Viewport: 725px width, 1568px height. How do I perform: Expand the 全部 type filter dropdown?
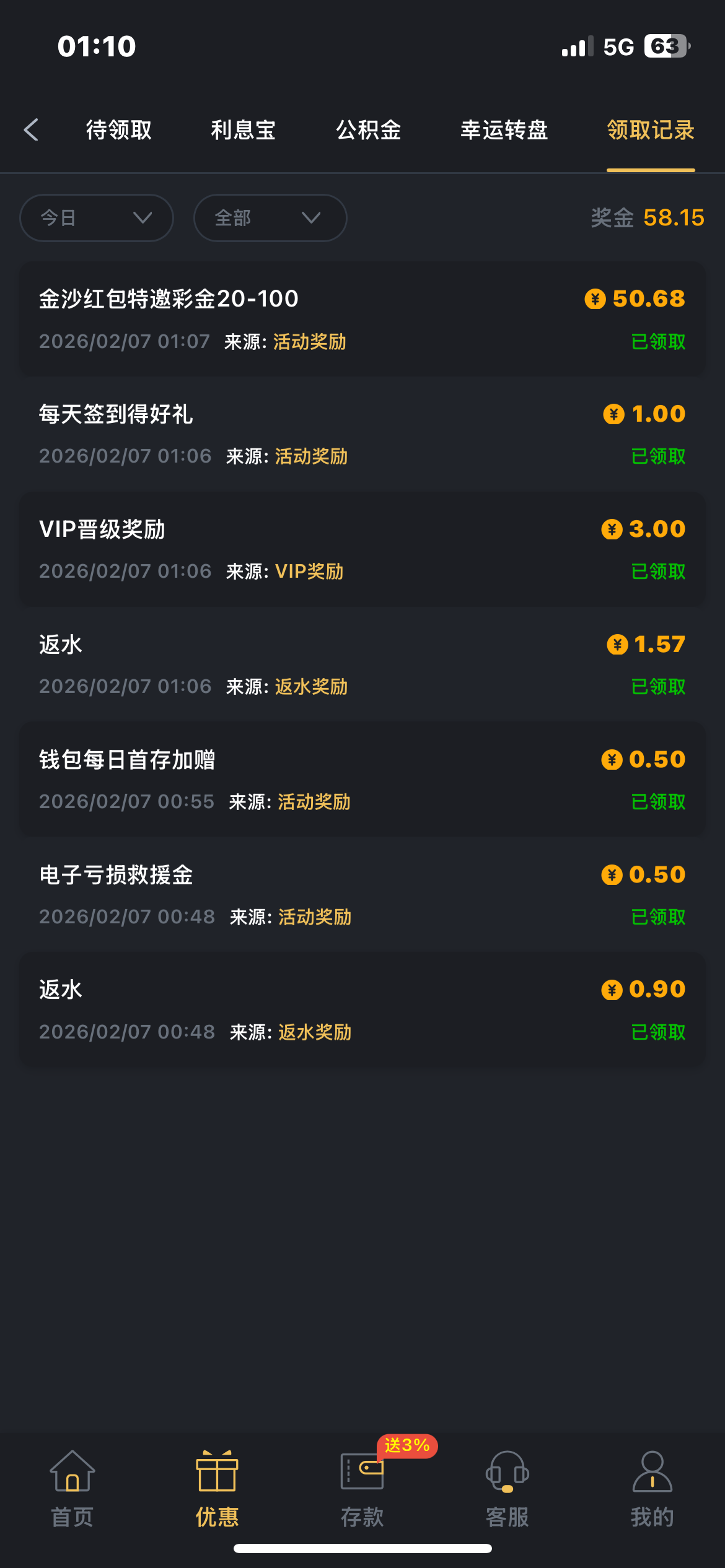[270, 218]
